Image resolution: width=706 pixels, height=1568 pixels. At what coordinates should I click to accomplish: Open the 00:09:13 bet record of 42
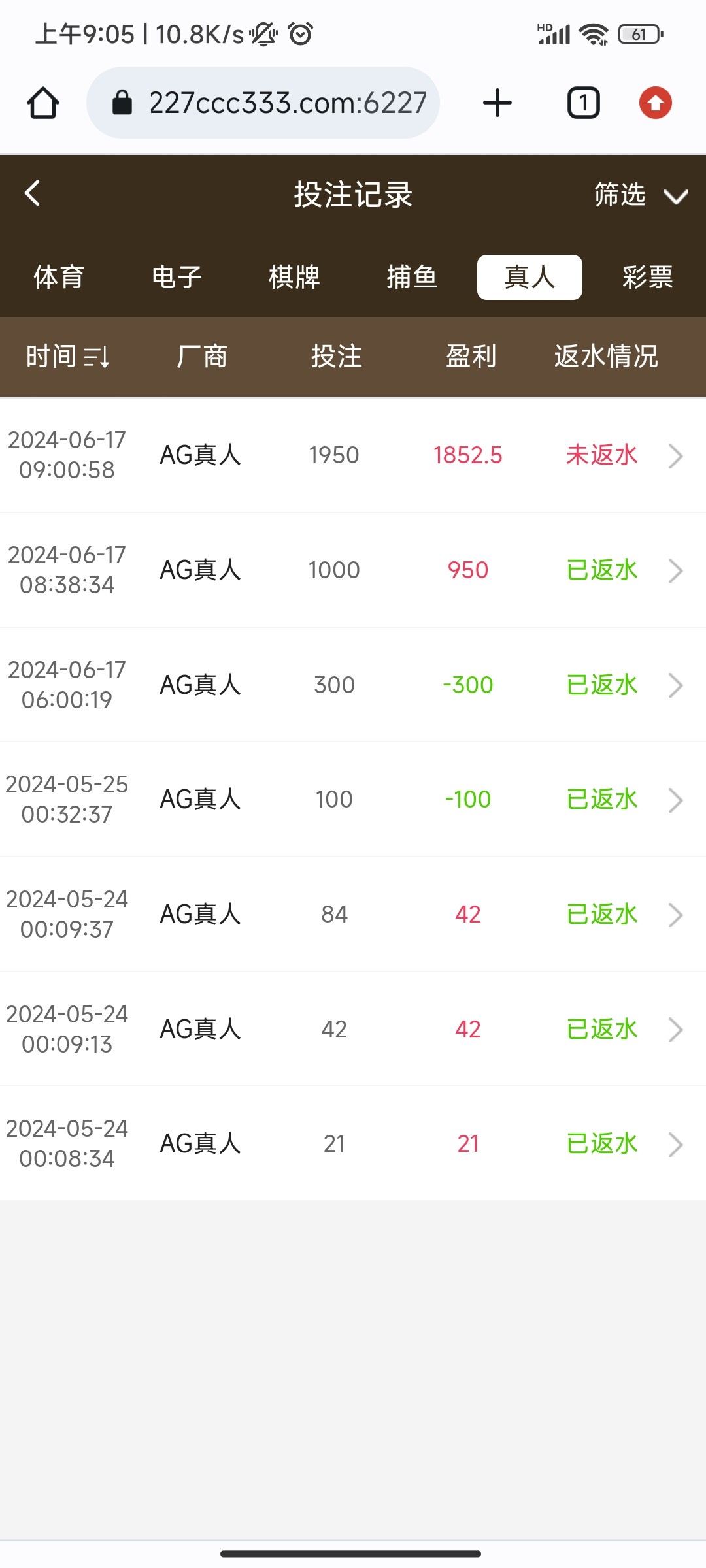[353, 1030]
